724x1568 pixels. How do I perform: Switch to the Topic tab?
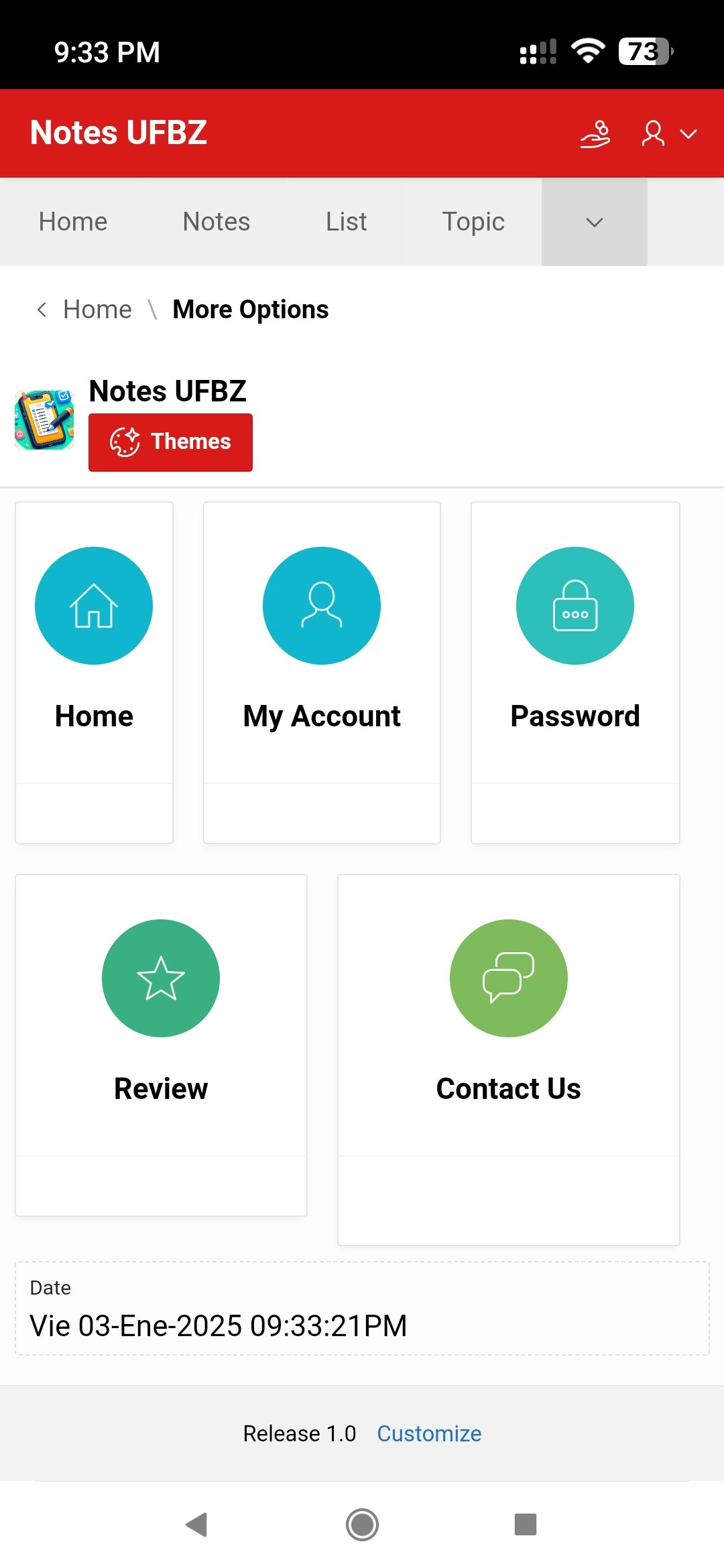click(x=473, y=222)
